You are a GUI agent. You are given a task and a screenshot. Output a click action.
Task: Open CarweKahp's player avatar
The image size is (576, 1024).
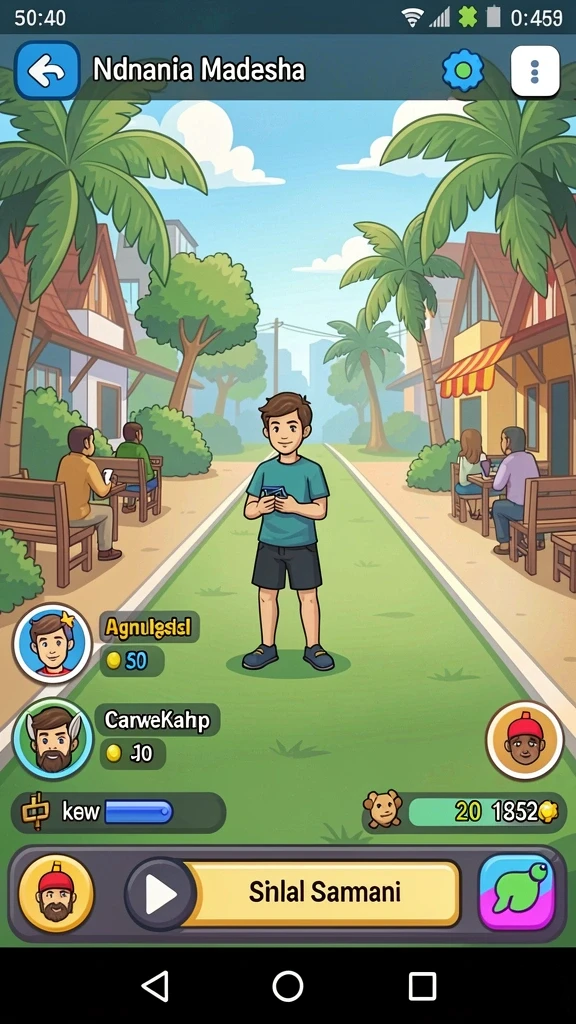pos(53,739)
